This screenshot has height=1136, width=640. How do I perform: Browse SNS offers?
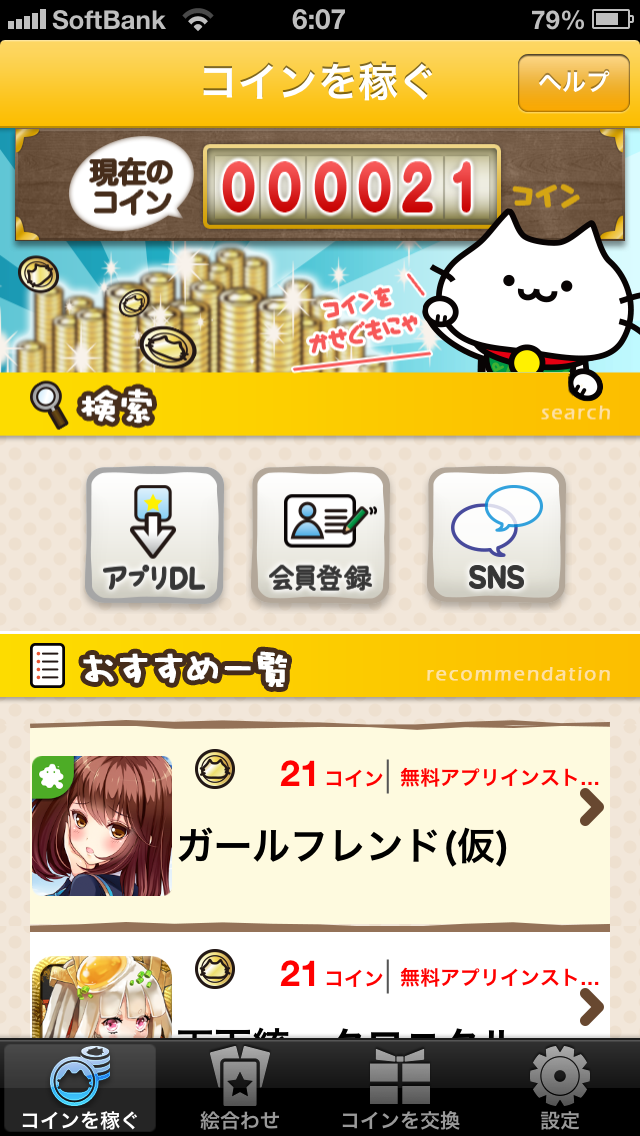pos(496,534)
